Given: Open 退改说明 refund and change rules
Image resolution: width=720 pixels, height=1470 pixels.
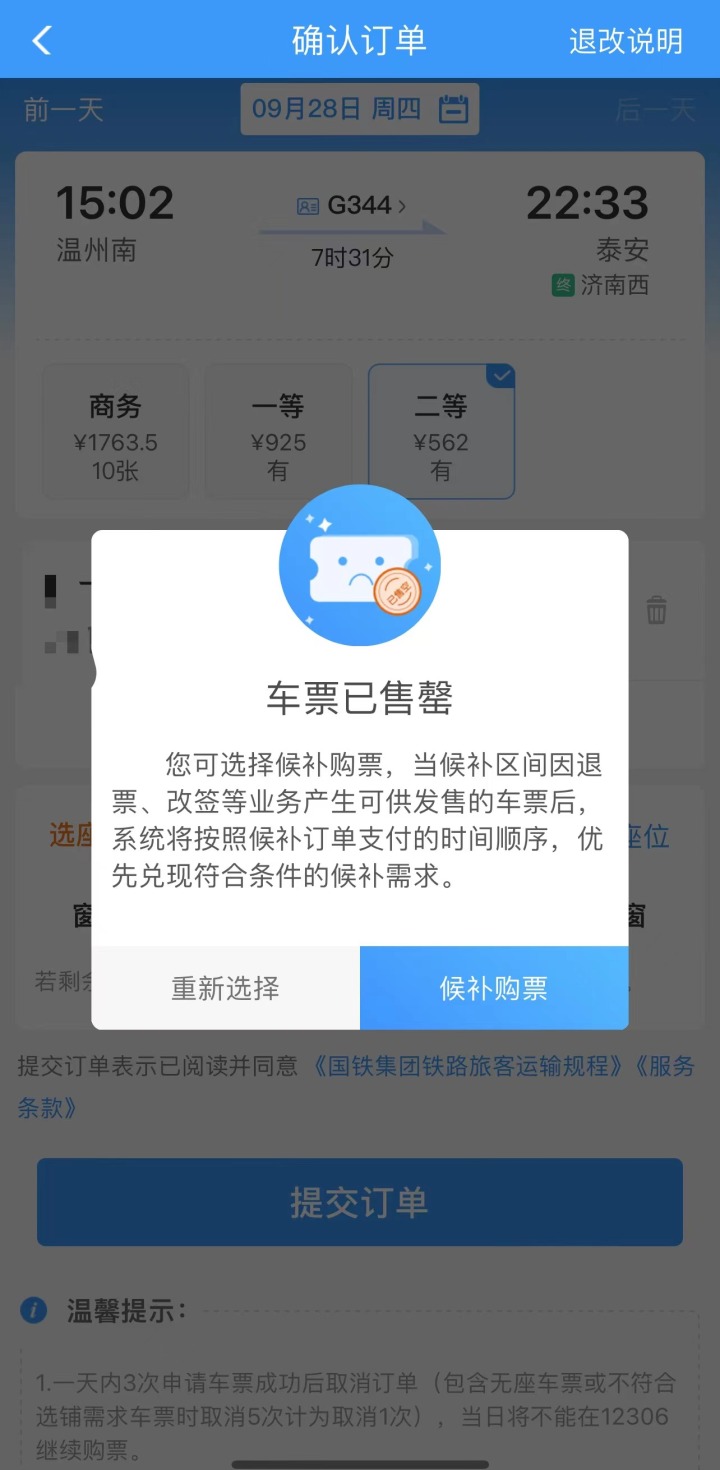Looking at the screenshot, I should point(626,41).
